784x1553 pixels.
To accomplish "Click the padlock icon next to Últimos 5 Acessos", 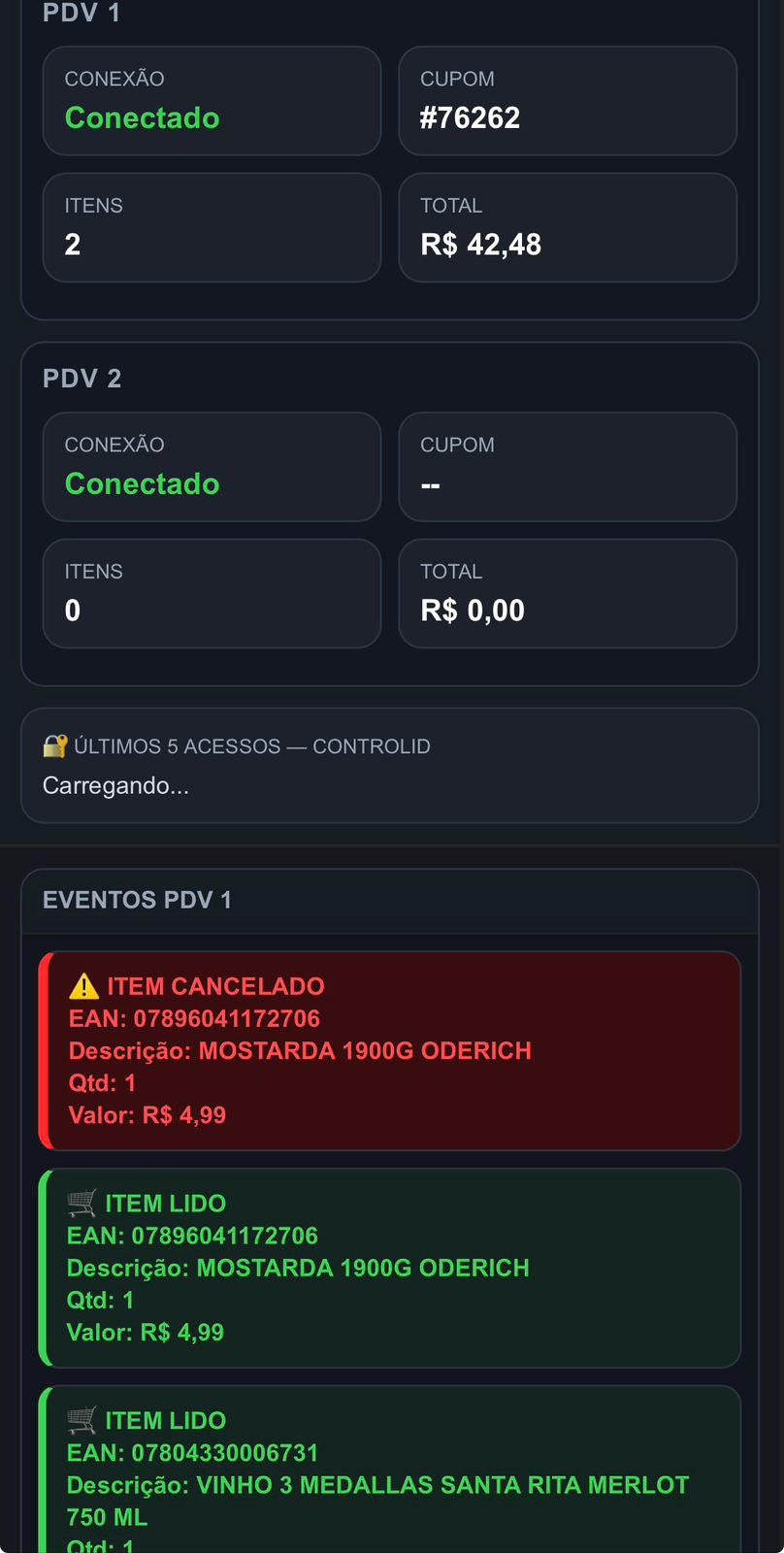I will click(52, 745).
